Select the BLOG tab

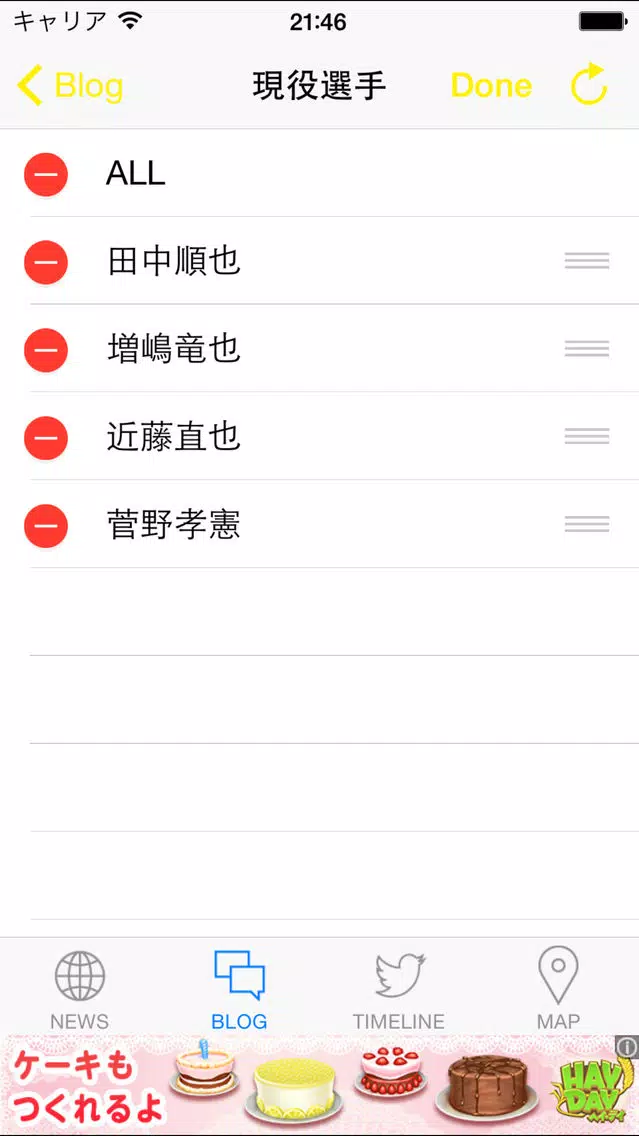coord(239,989)
